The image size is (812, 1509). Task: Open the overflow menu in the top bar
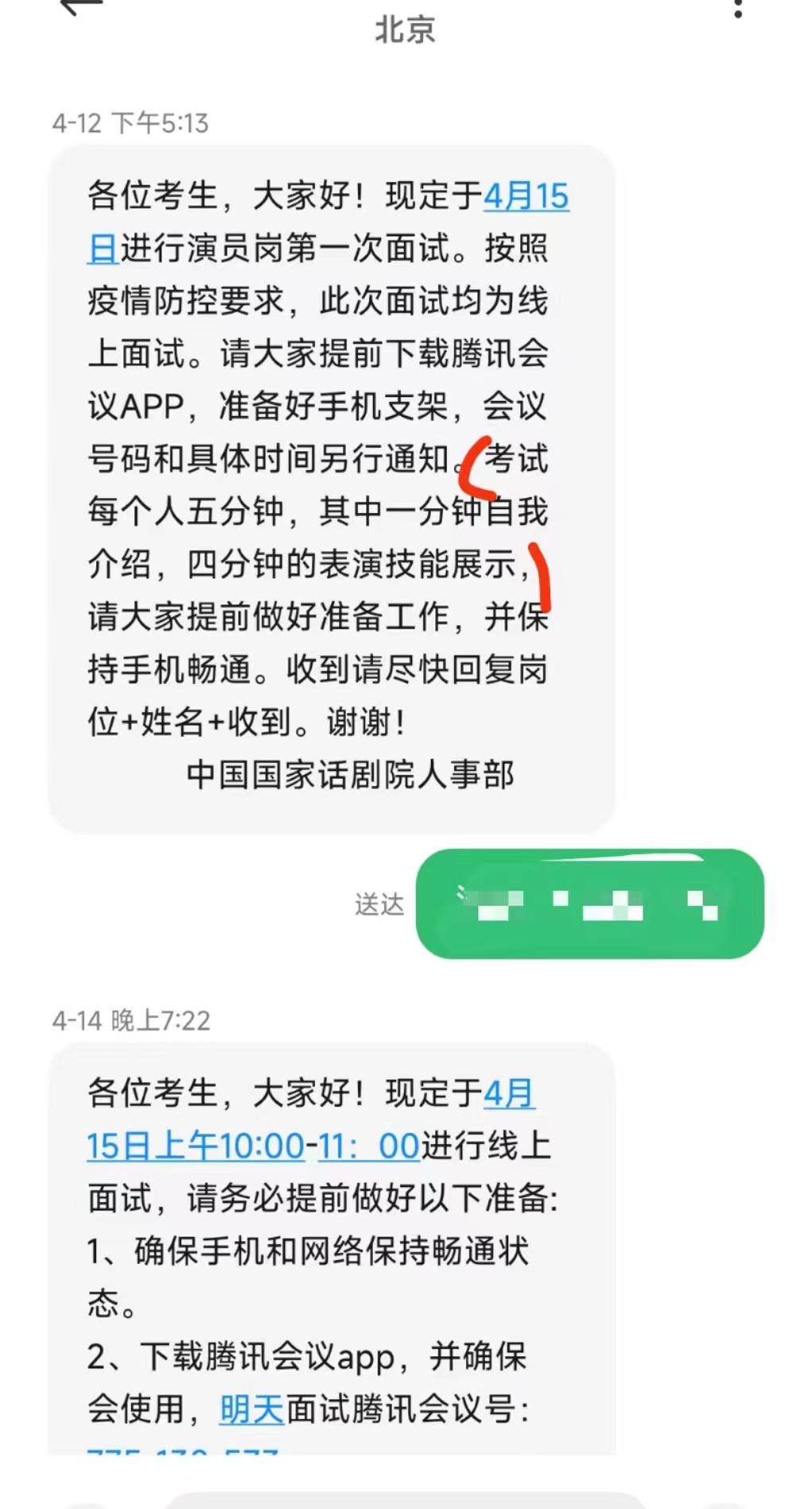pos(738,10)
